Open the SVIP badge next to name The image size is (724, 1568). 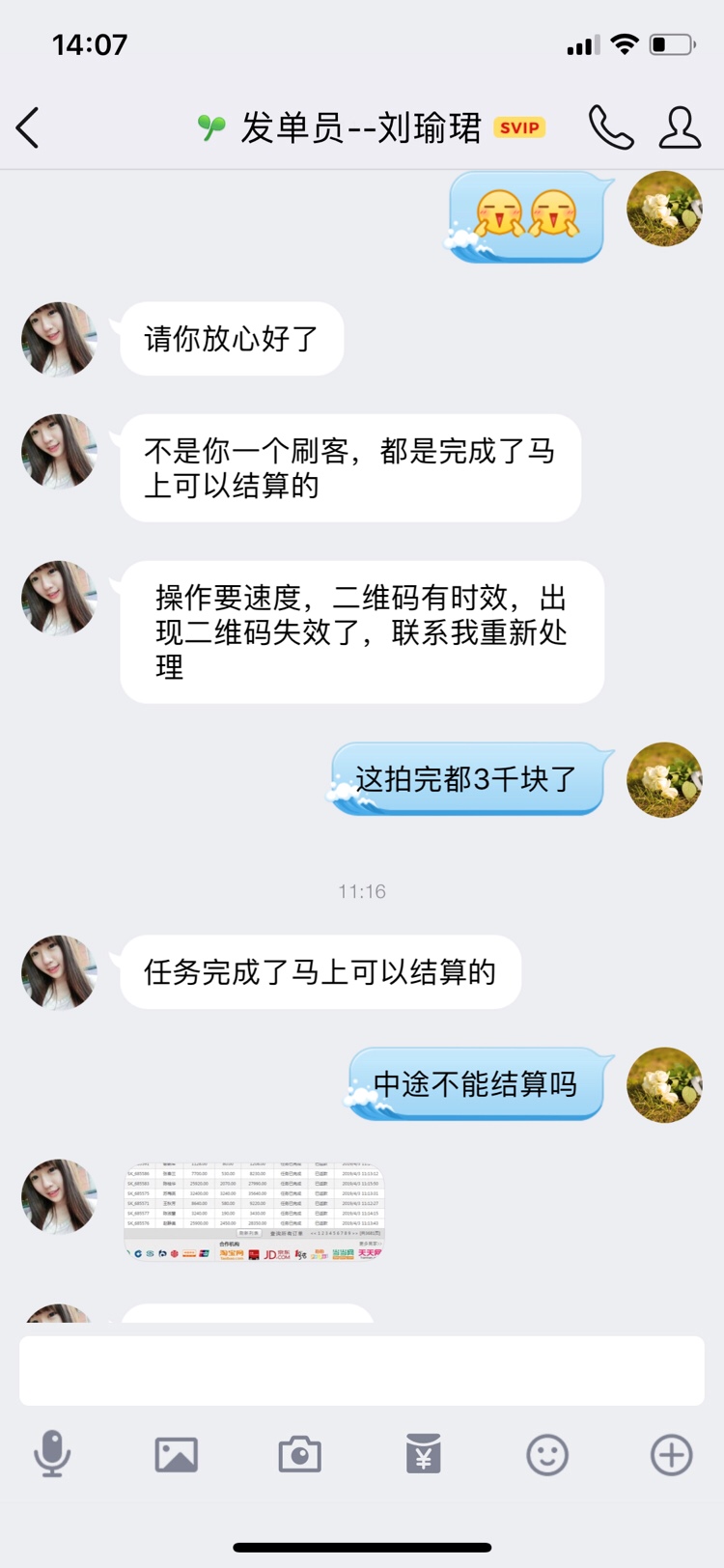click(519, 127)
